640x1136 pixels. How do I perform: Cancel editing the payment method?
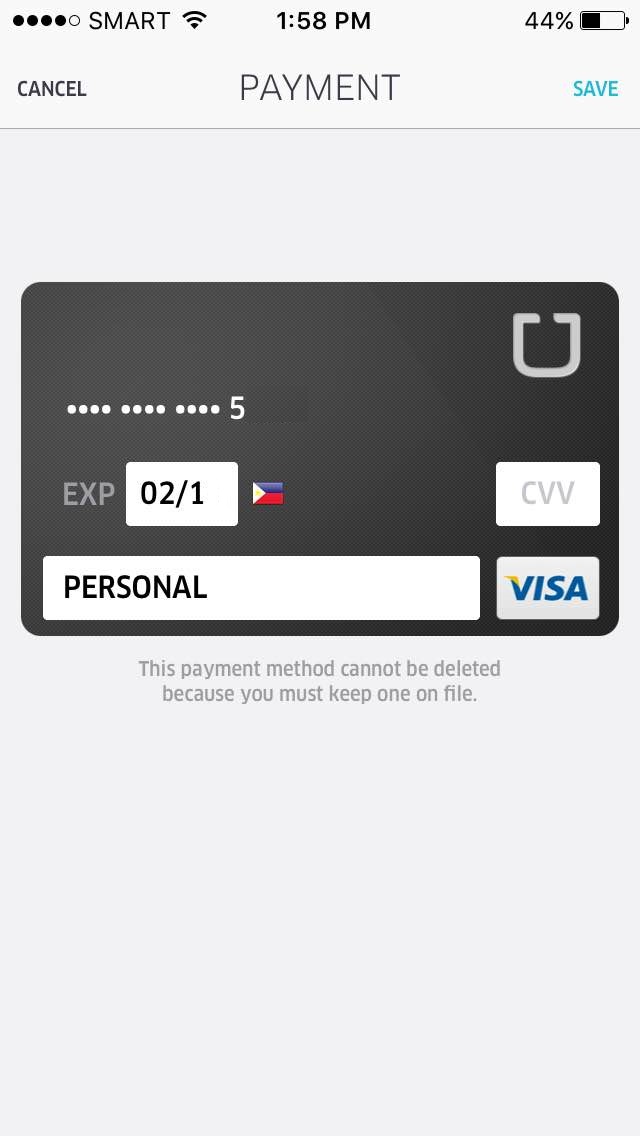coord(52,89)
